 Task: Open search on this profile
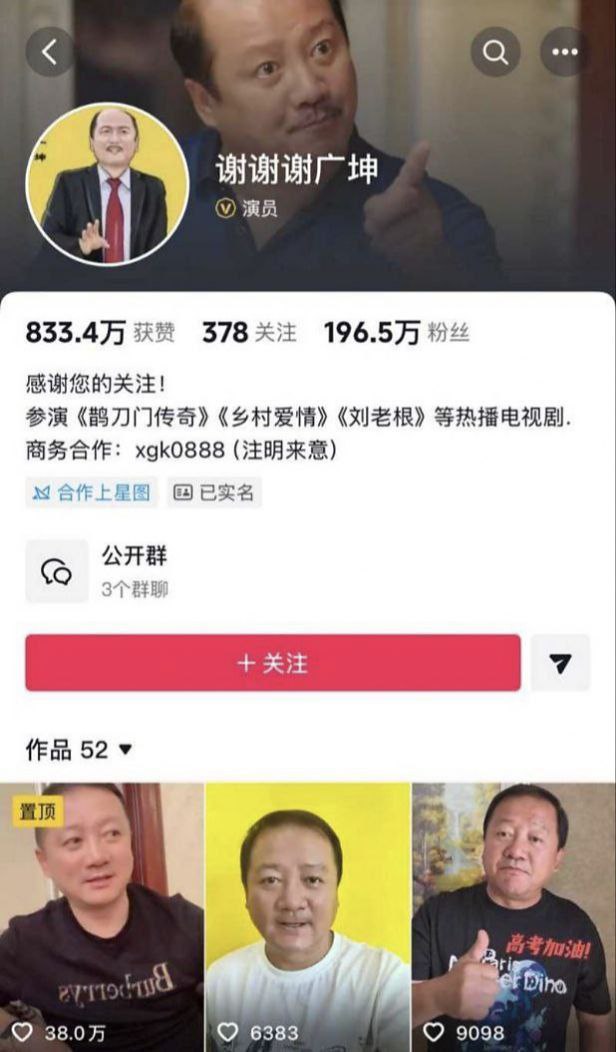click(495, 52)
